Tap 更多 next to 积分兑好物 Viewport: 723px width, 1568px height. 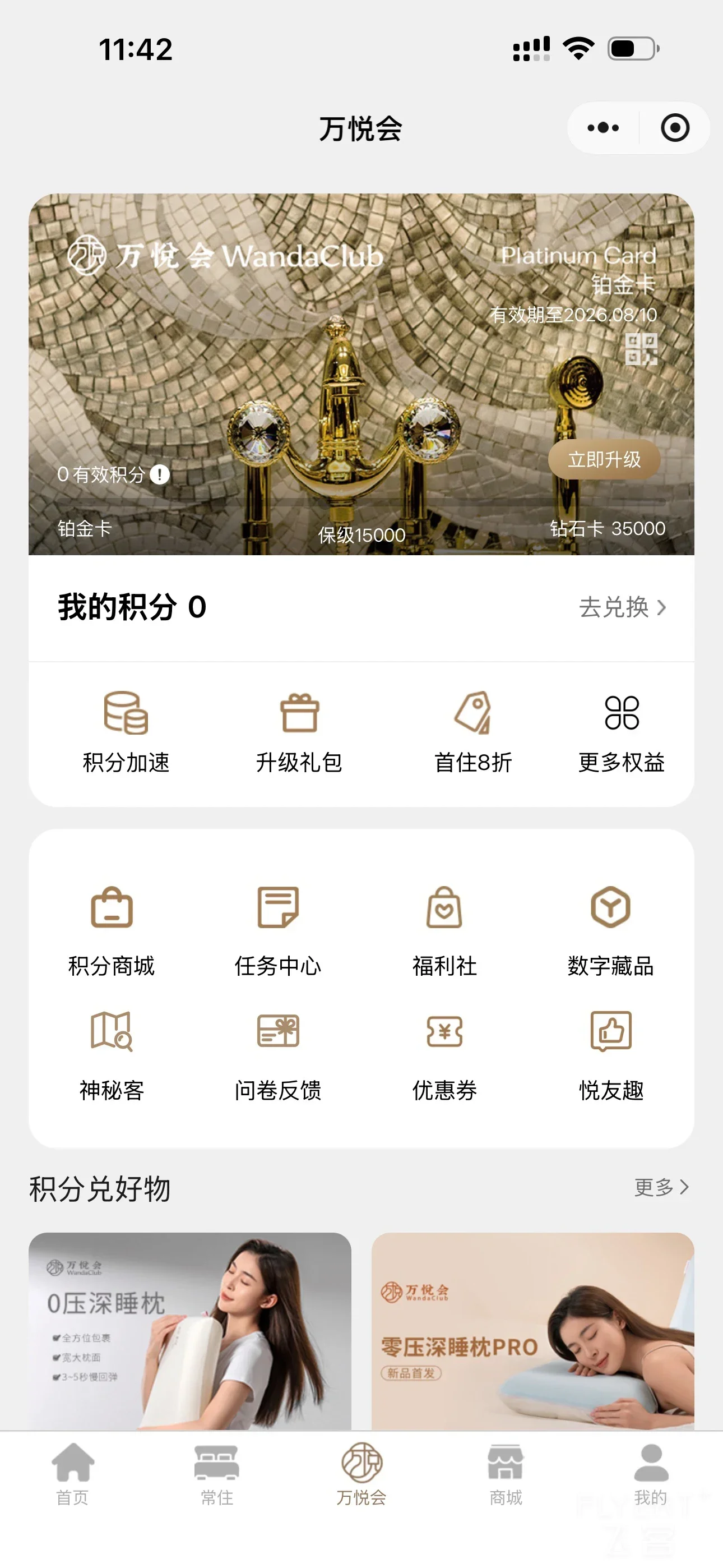pyautogui.click(x=661, y=1186)
